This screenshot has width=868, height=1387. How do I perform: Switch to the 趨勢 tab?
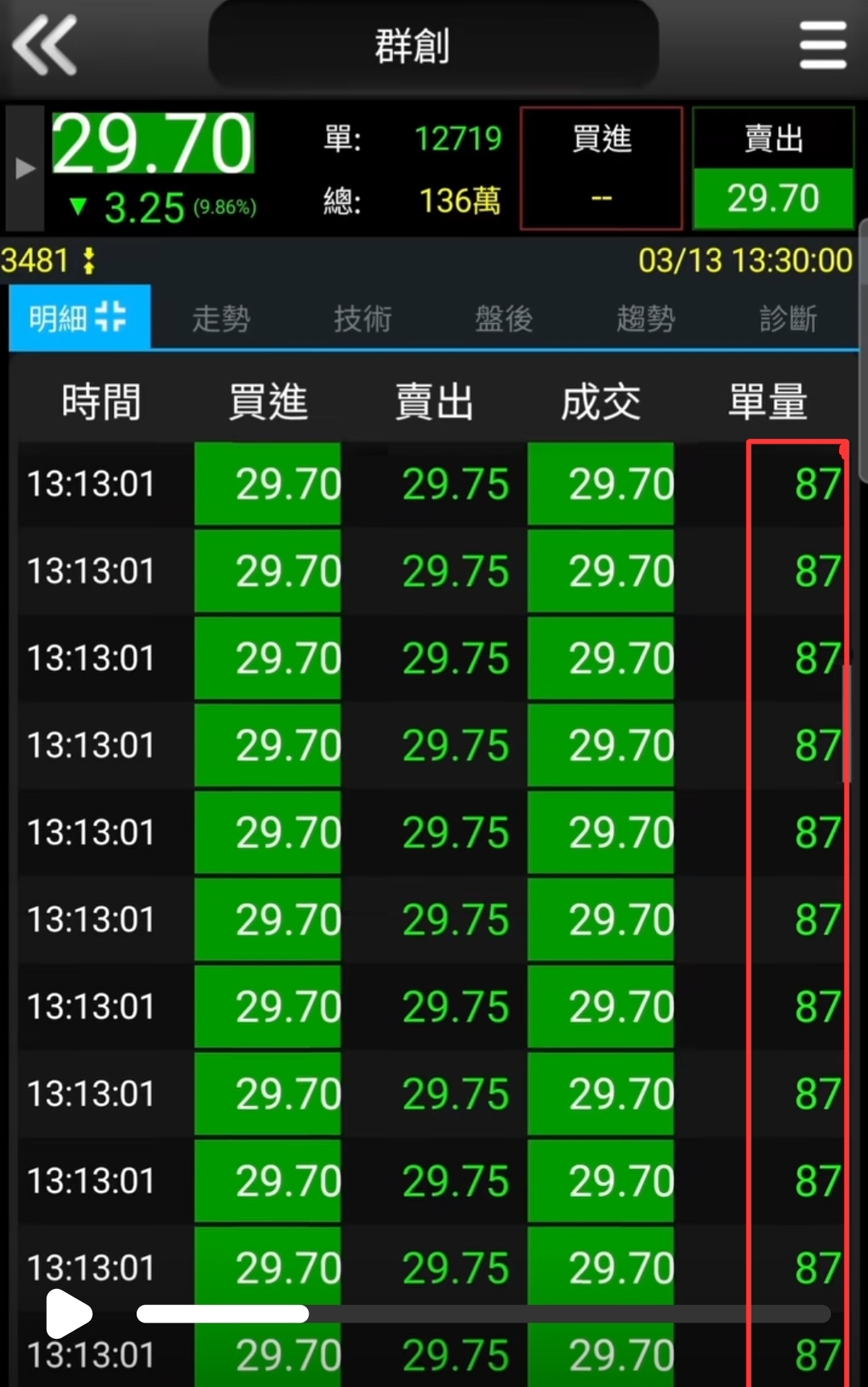pyautogui.click(x=645, y=319)
